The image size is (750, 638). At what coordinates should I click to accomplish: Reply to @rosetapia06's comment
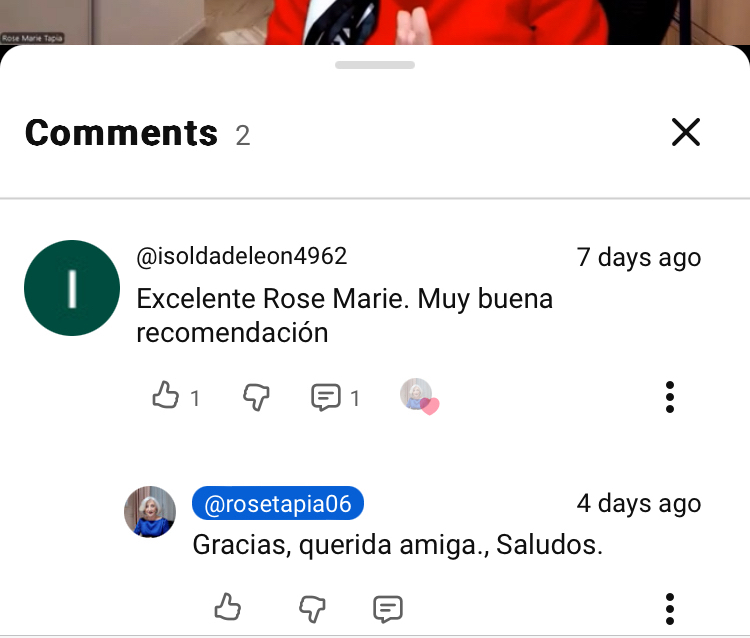point(387,607)
